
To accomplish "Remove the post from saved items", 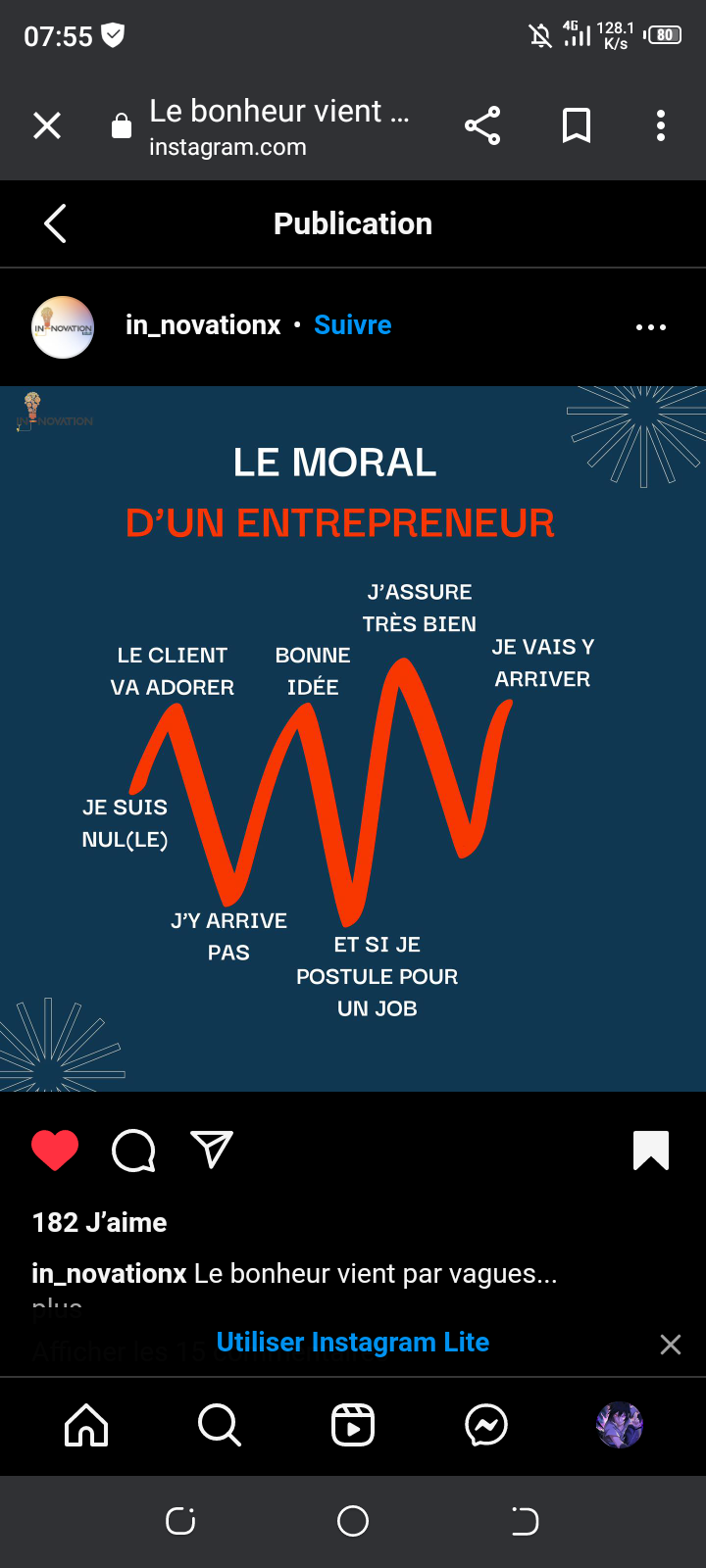I will 651,1151.
